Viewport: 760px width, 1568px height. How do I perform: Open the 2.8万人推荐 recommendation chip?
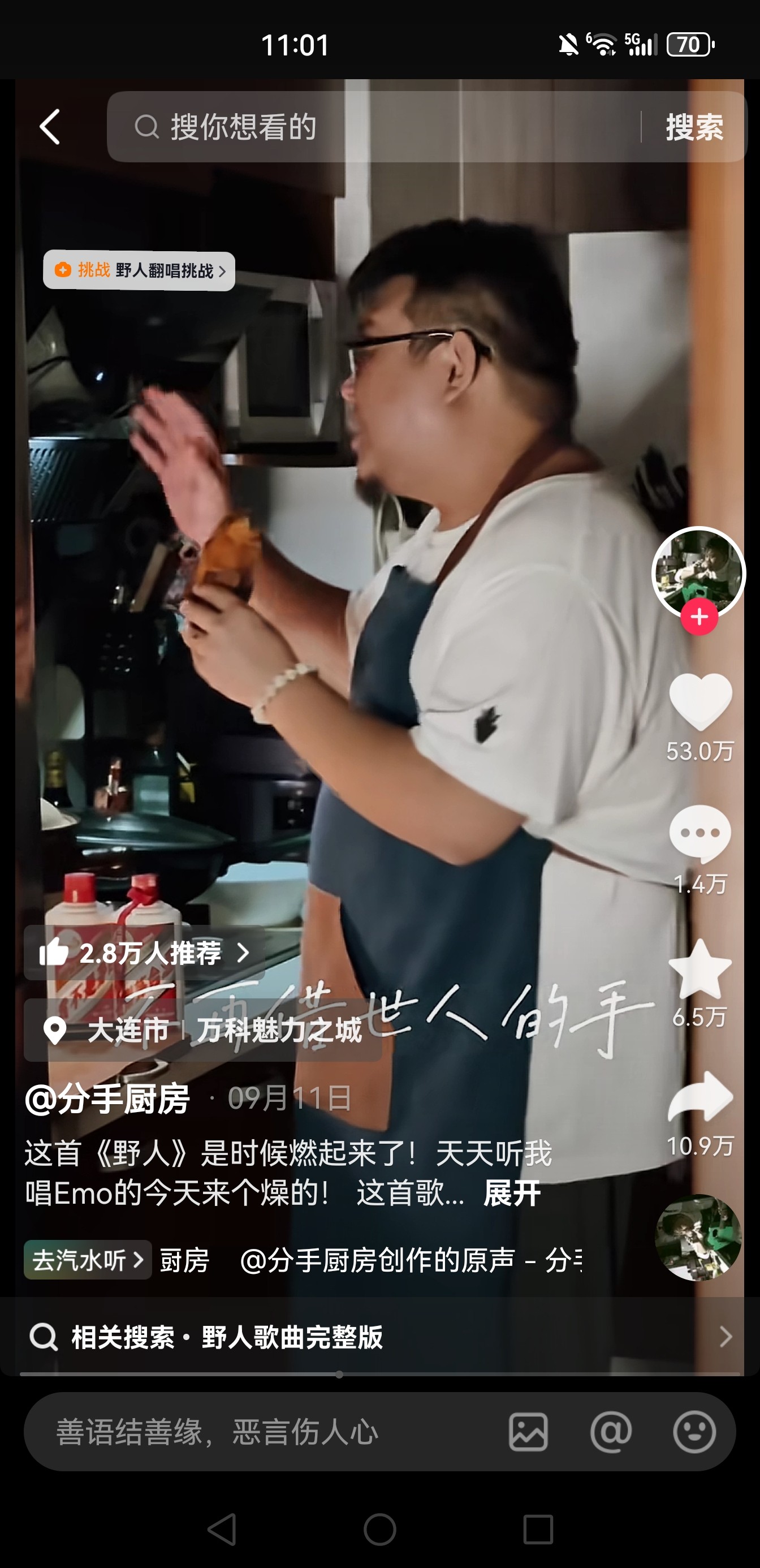pos(145,953)
